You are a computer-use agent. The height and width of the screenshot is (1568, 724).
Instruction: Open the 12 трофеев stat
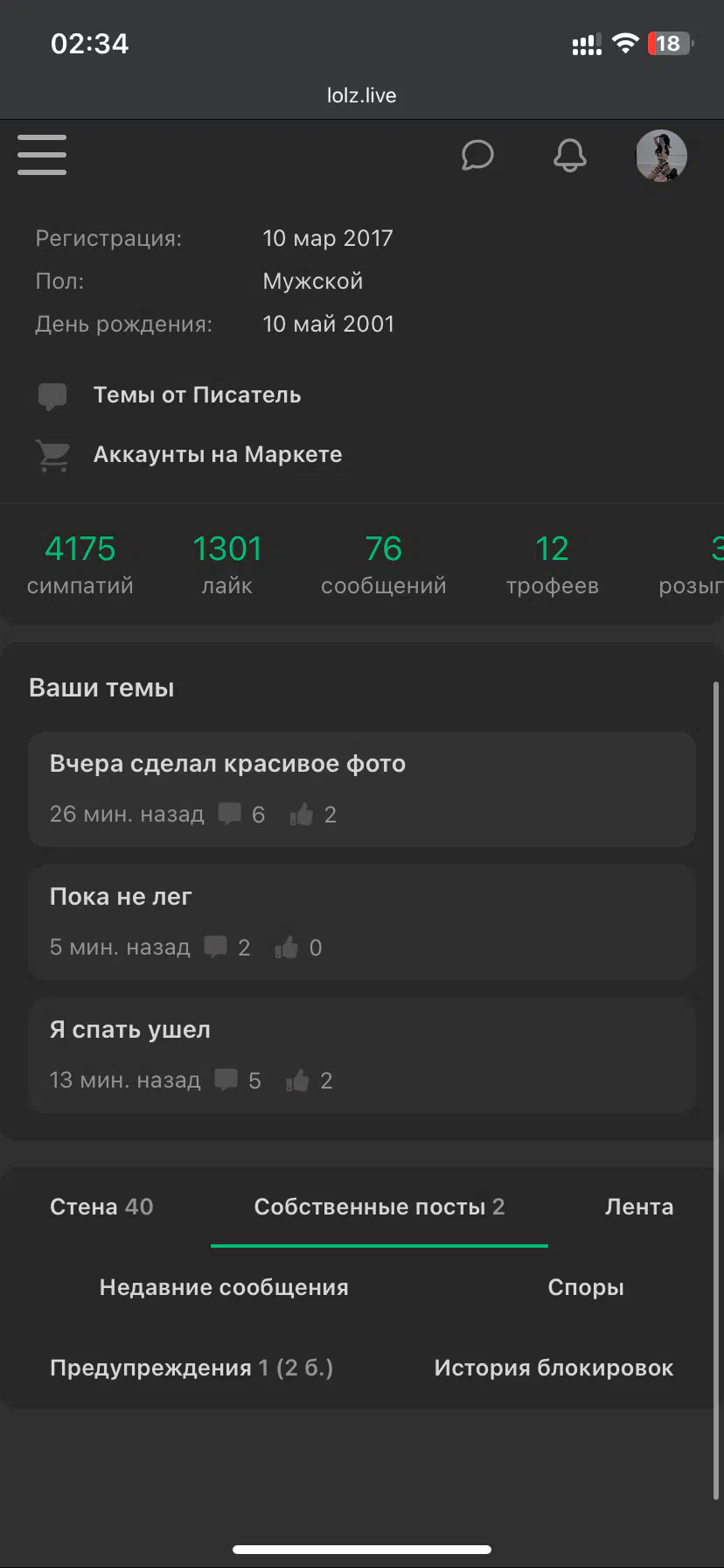[x=553, y=564]
